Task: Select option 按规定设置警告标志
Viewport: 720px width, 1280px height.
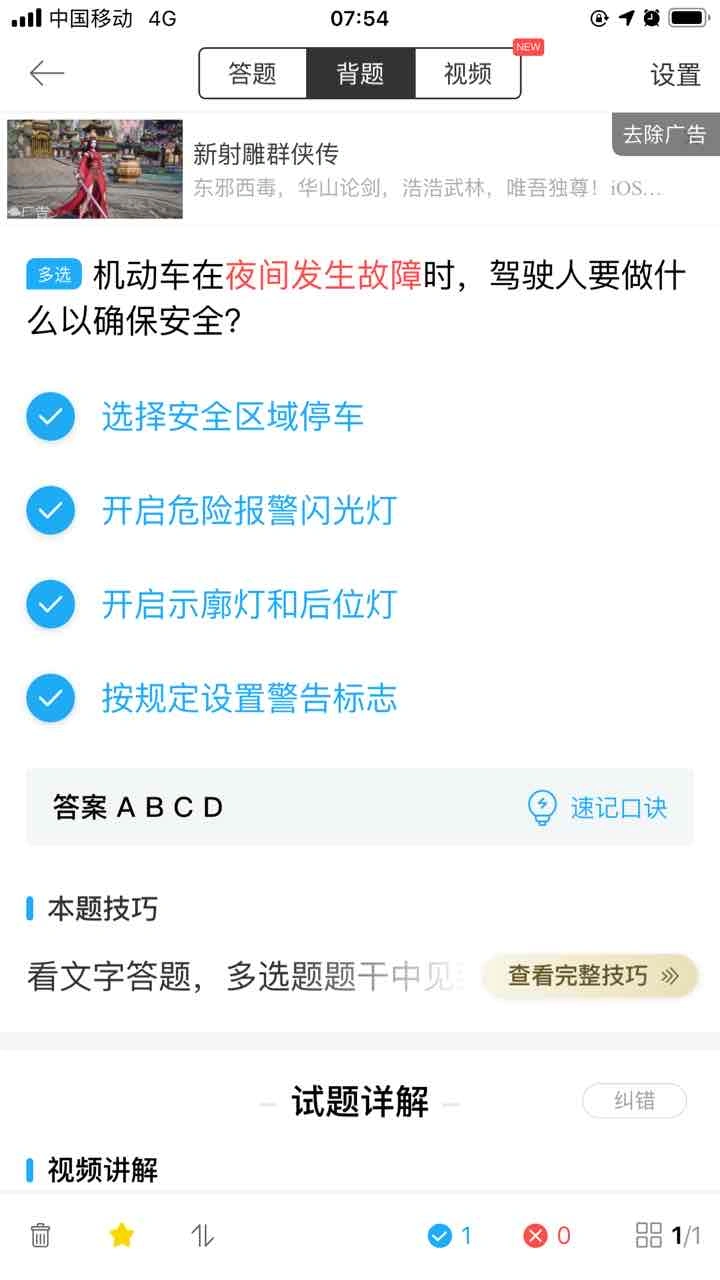Action: click(249, 697)
